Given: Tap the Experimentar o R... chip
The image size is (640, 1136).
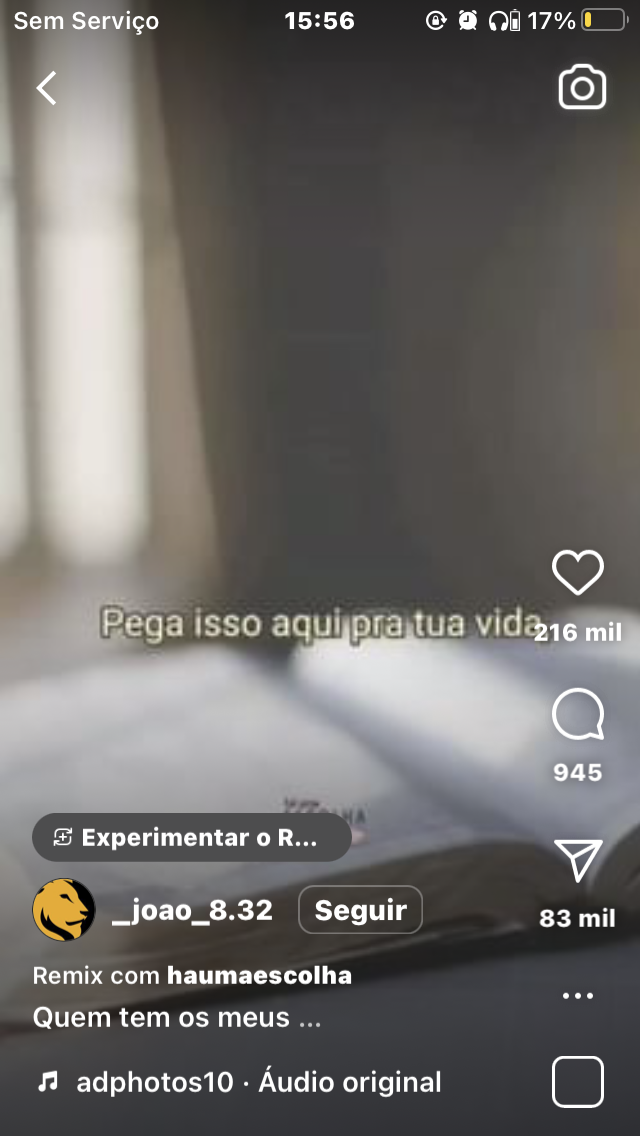Looking at the screenshot, I should (x=192, y=838).
